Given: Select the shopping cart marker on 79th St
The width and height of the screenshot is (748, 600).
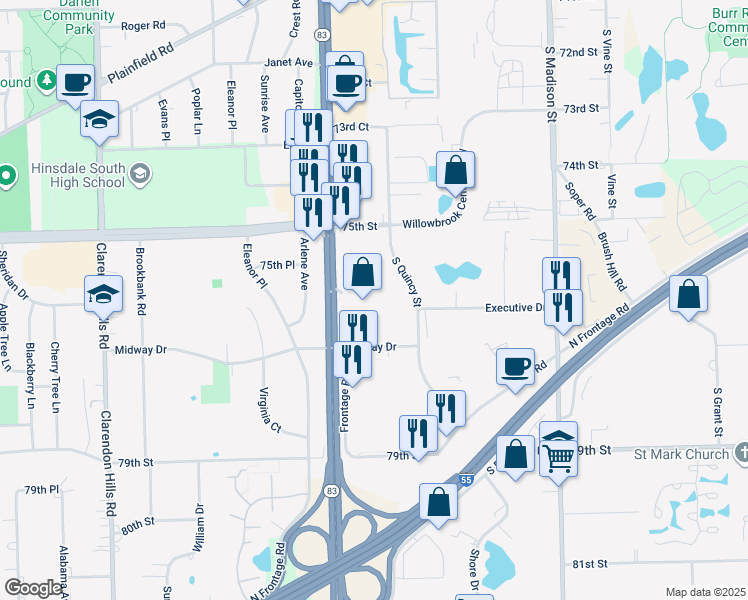Looking at the screenshot, I should click(x=559, y=458).
